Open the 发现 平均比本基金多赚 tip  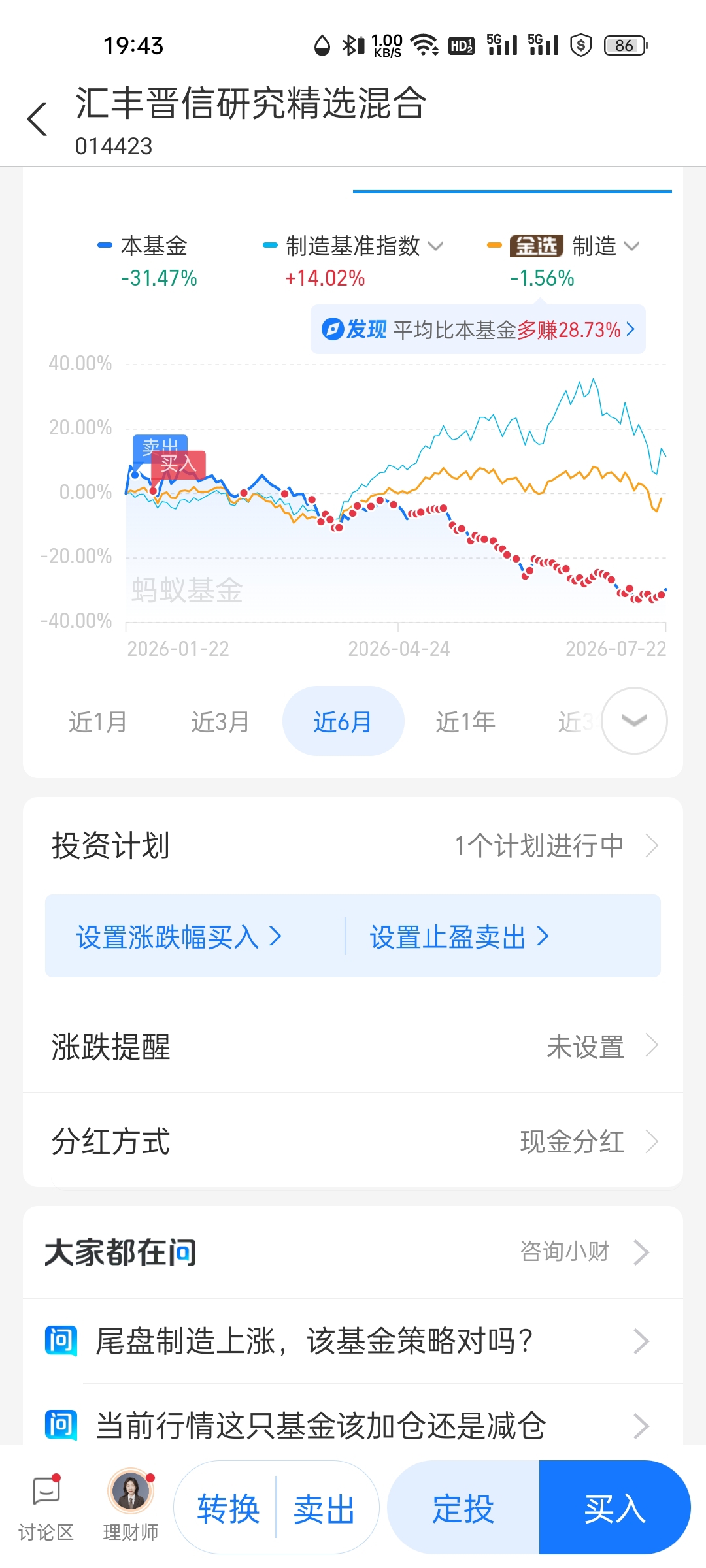click(478, 329)
